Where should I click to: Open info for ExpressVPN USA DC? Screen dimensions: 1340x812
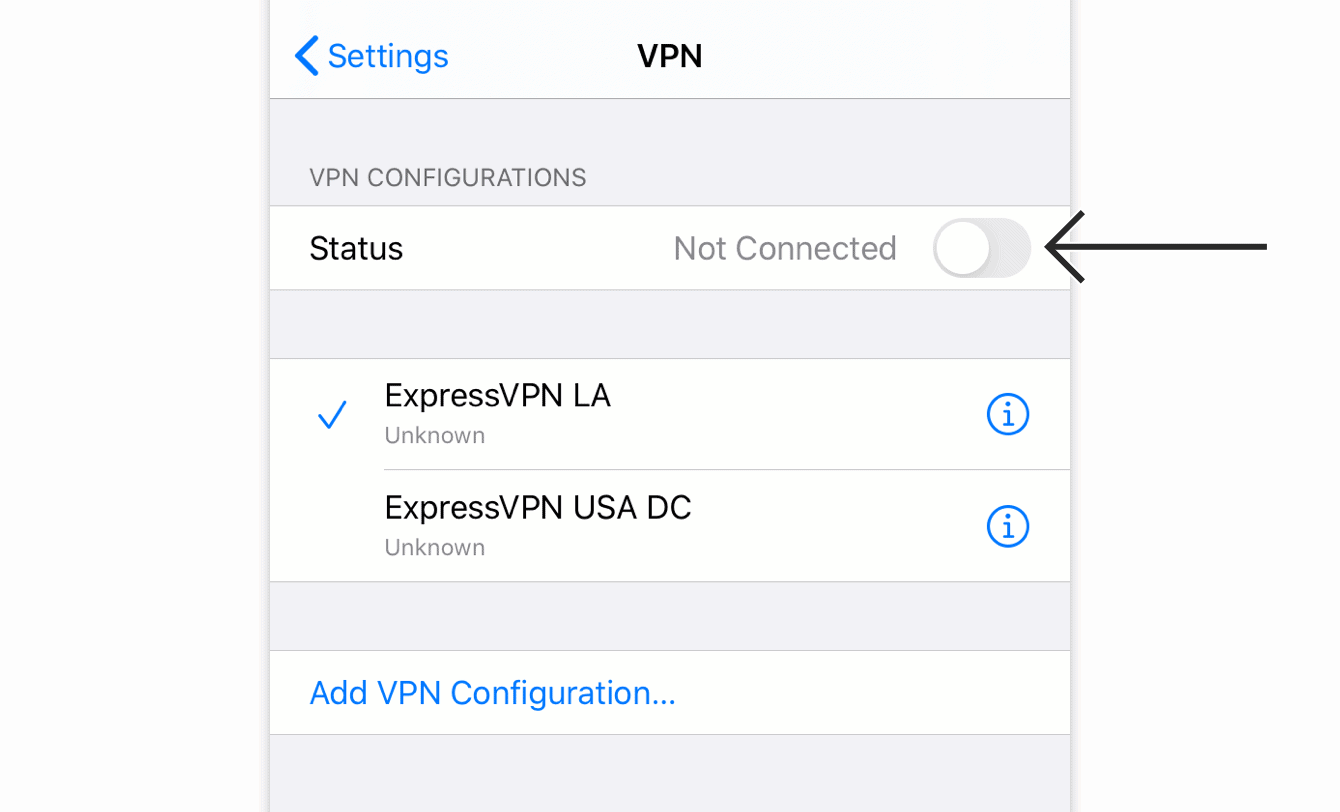coord(1008,526)
